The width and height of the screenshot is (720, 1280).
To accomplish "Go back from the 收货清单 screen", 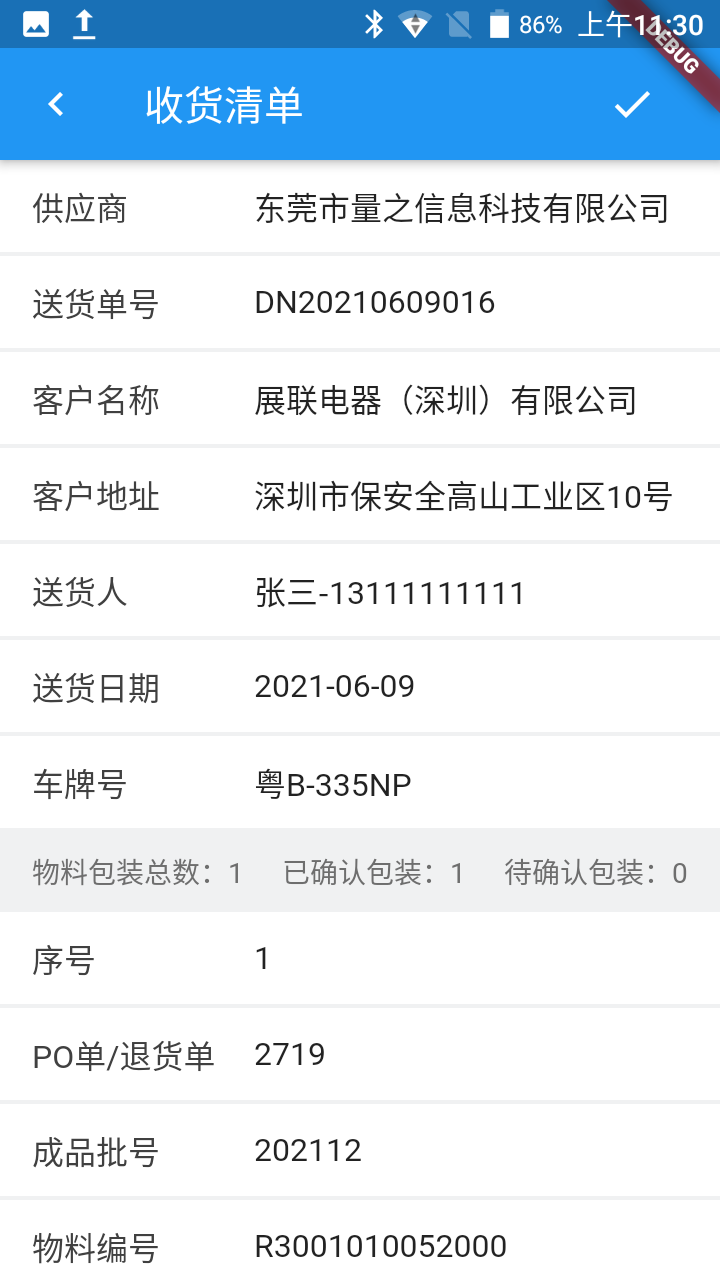I will tap(56, 104).
